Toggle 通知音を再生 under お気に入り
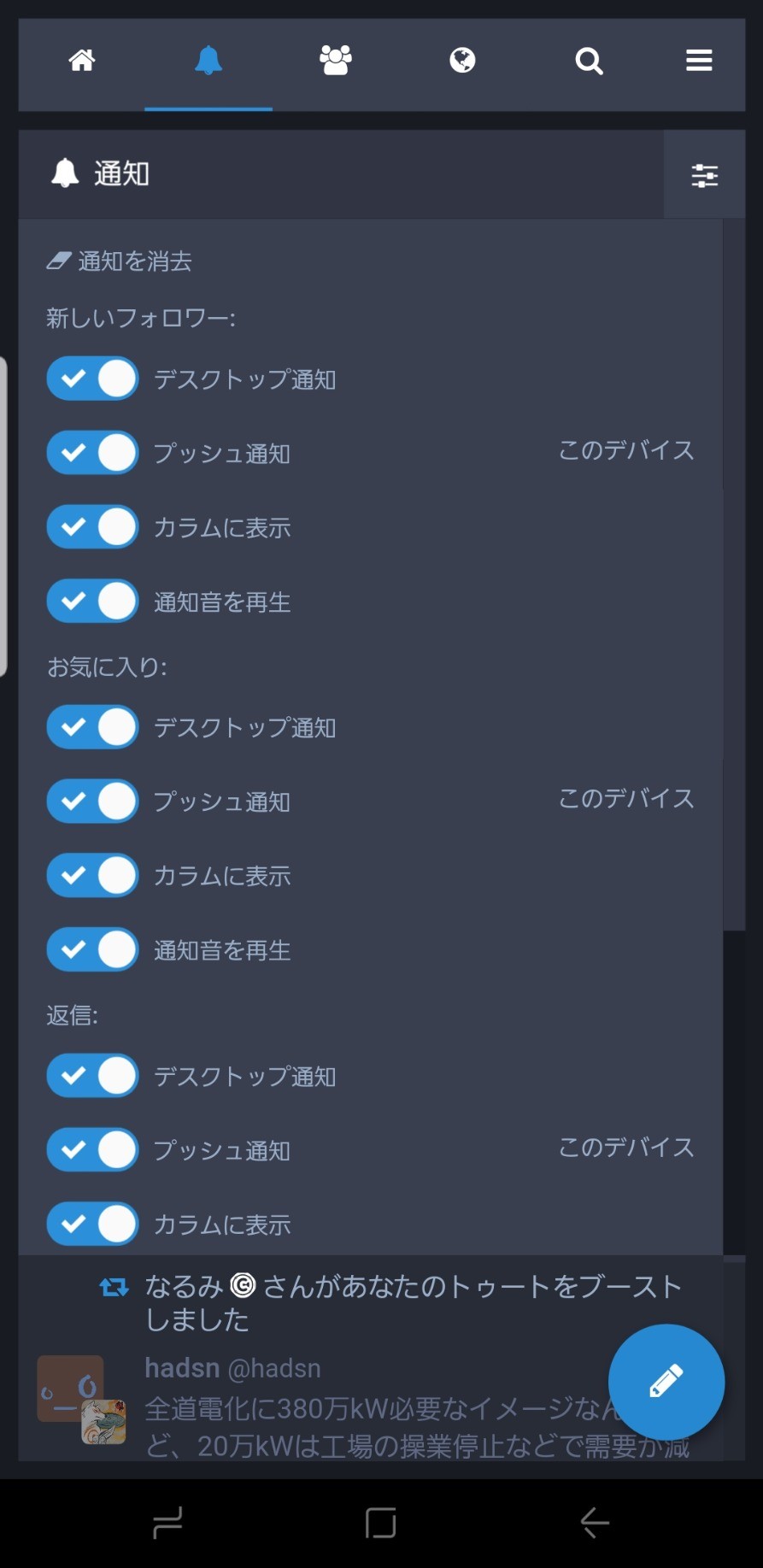This screenshot has height=1568, width=763. click(x=92, y=950)
